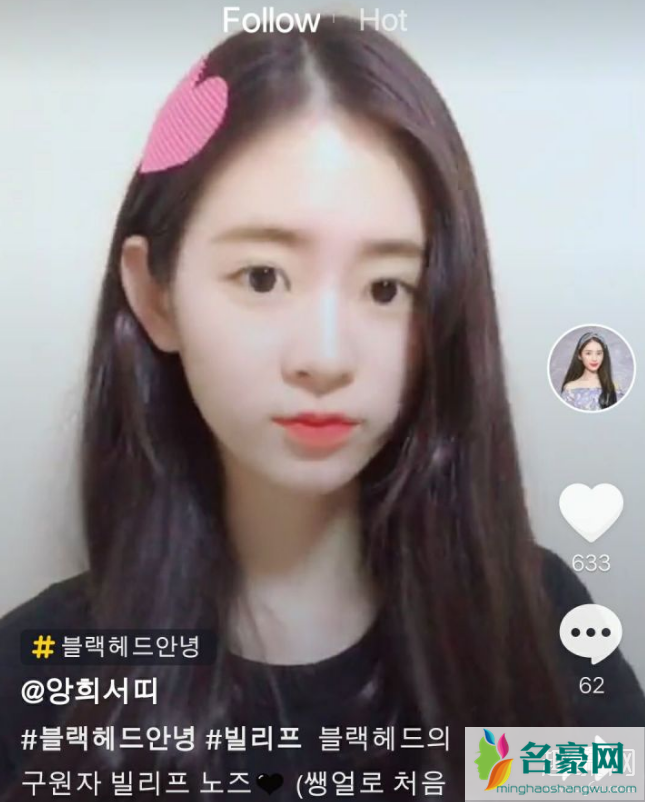Like this video with the heart icon

coord(590,512)
